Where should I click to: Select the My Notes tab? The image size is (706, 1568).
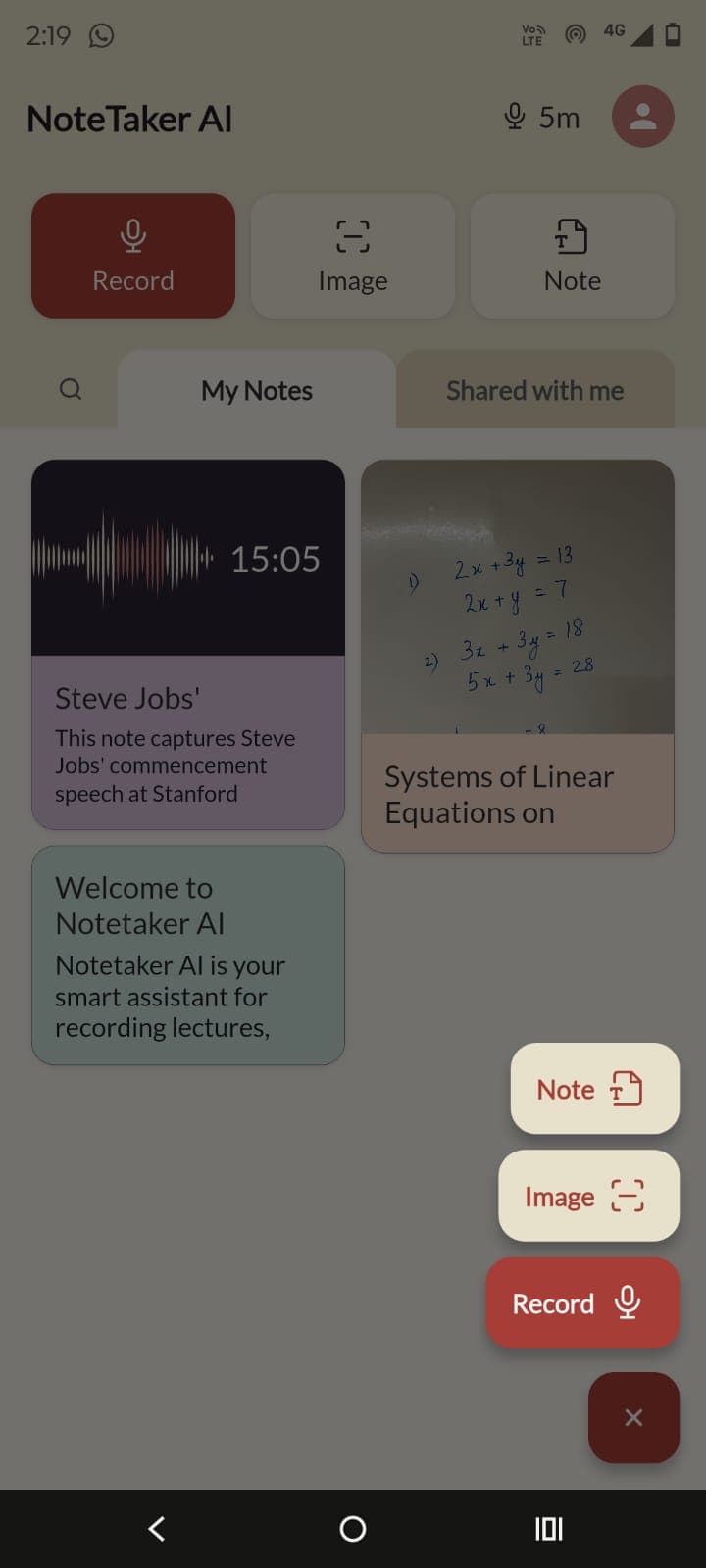point(256,390)
